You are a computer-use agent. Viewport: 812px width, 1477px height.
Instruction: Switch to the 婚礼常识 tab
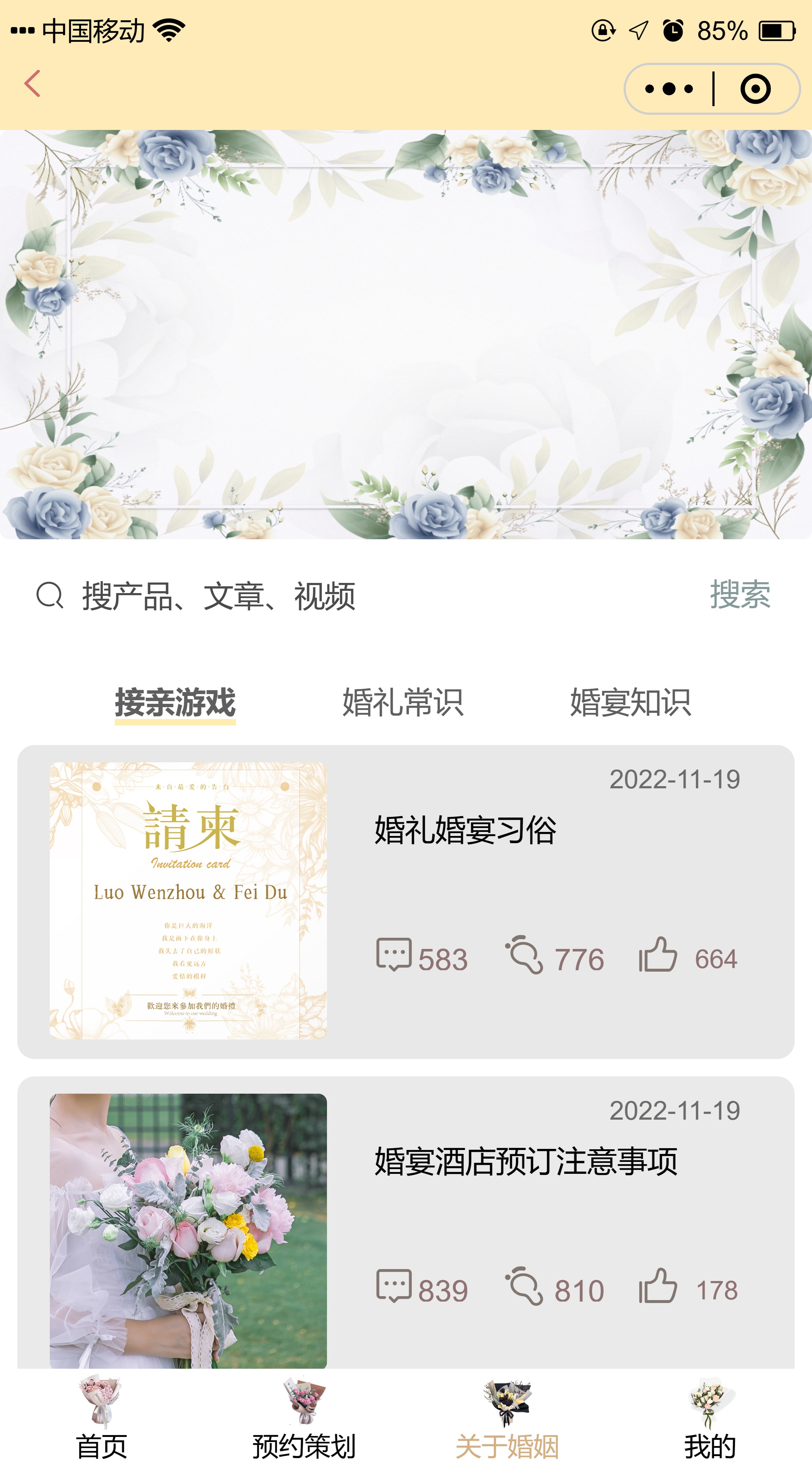point(402,702)
